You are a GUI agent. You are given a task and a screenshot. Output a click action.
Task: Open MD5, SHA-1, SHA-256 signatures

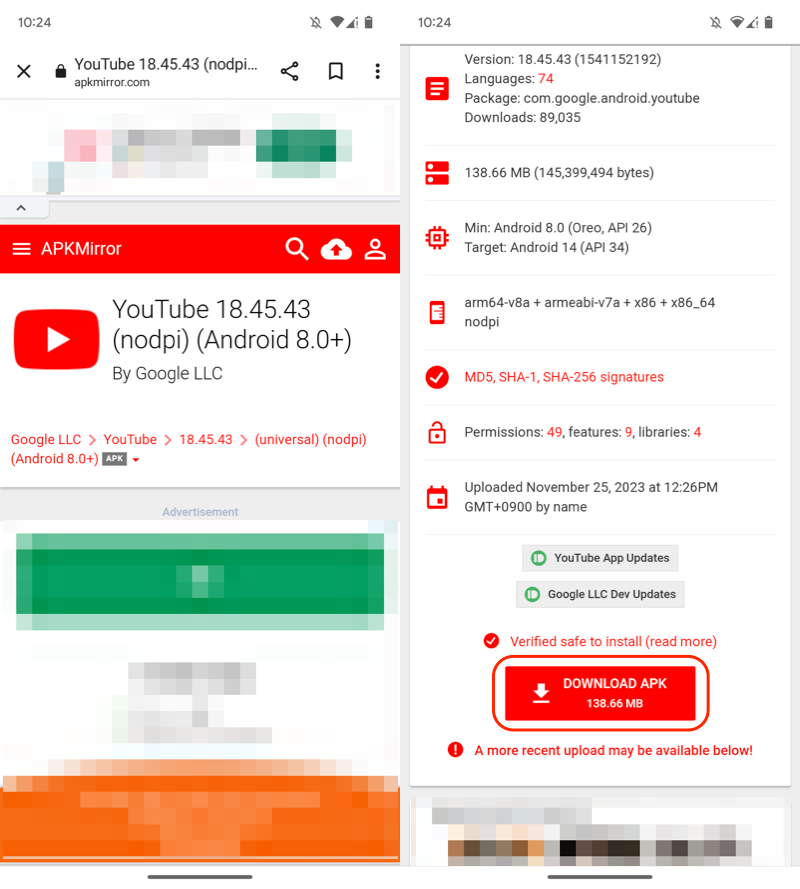coord(564,377)
